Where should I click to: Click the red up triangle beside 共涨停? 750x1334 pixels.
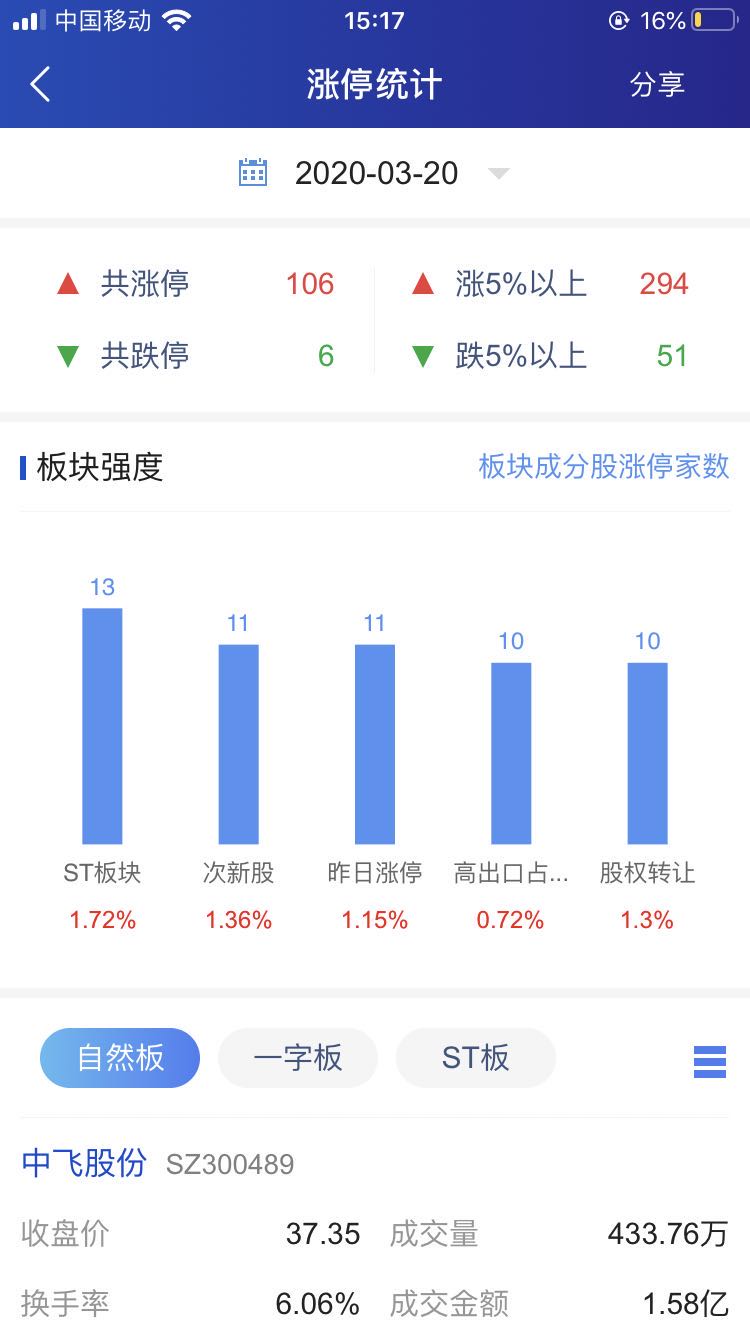(x=66, y=284)
